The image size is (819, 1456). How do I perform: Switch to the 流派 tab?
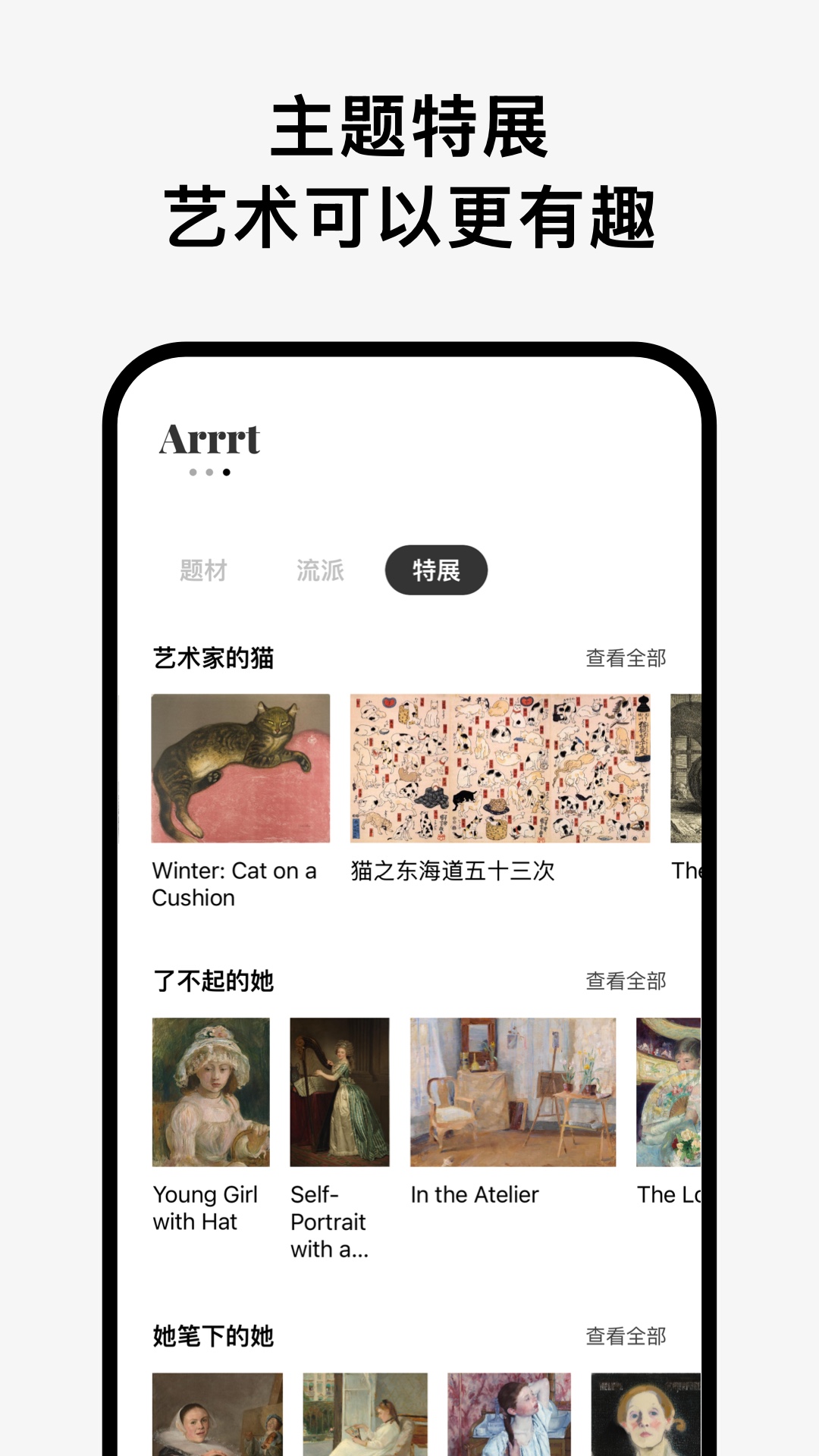point(320,573)
